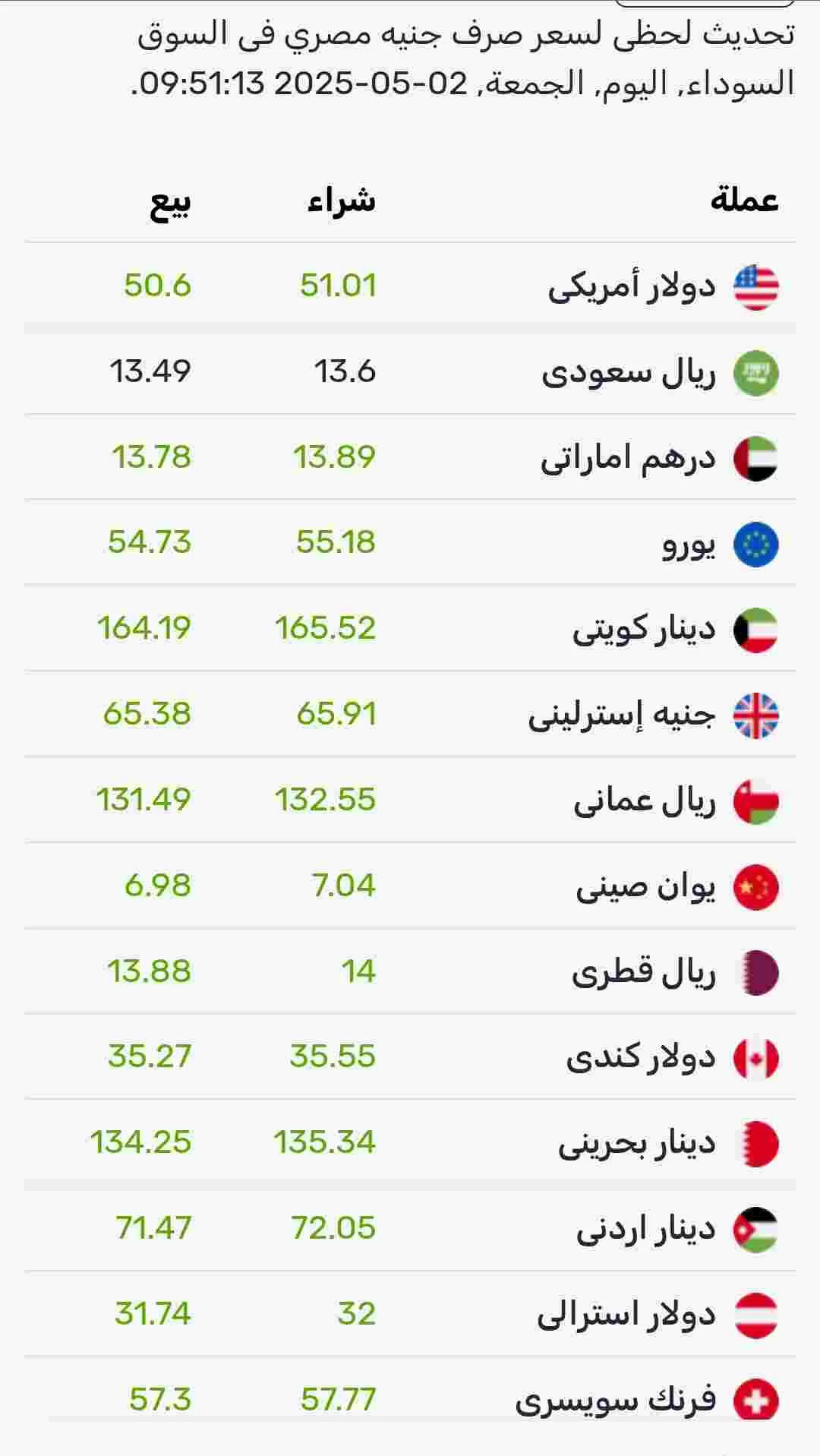Select the يورو currency row
This screenshot has height=1456, width=820.
tap(410, 543)
